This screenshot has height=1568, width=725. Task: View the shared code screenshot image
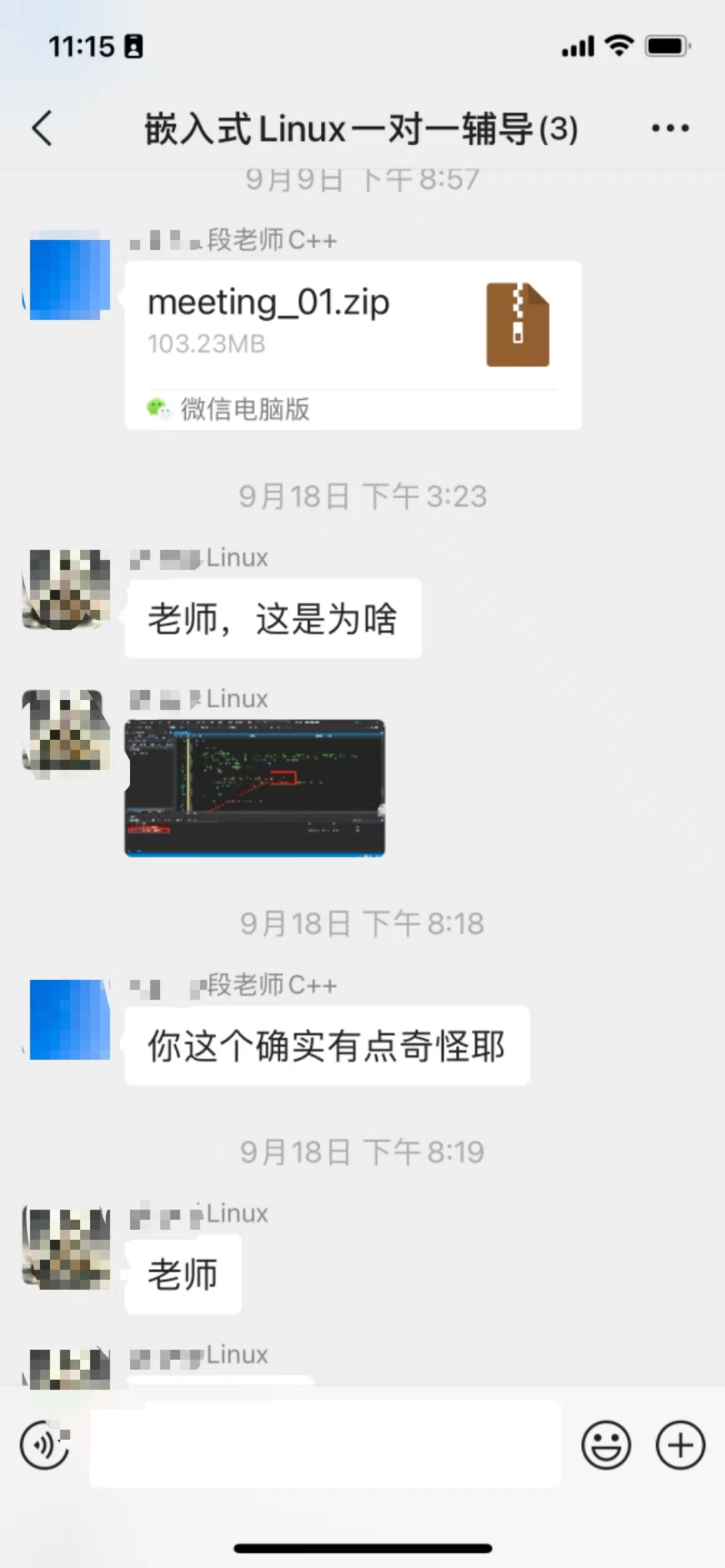point(255,788)
